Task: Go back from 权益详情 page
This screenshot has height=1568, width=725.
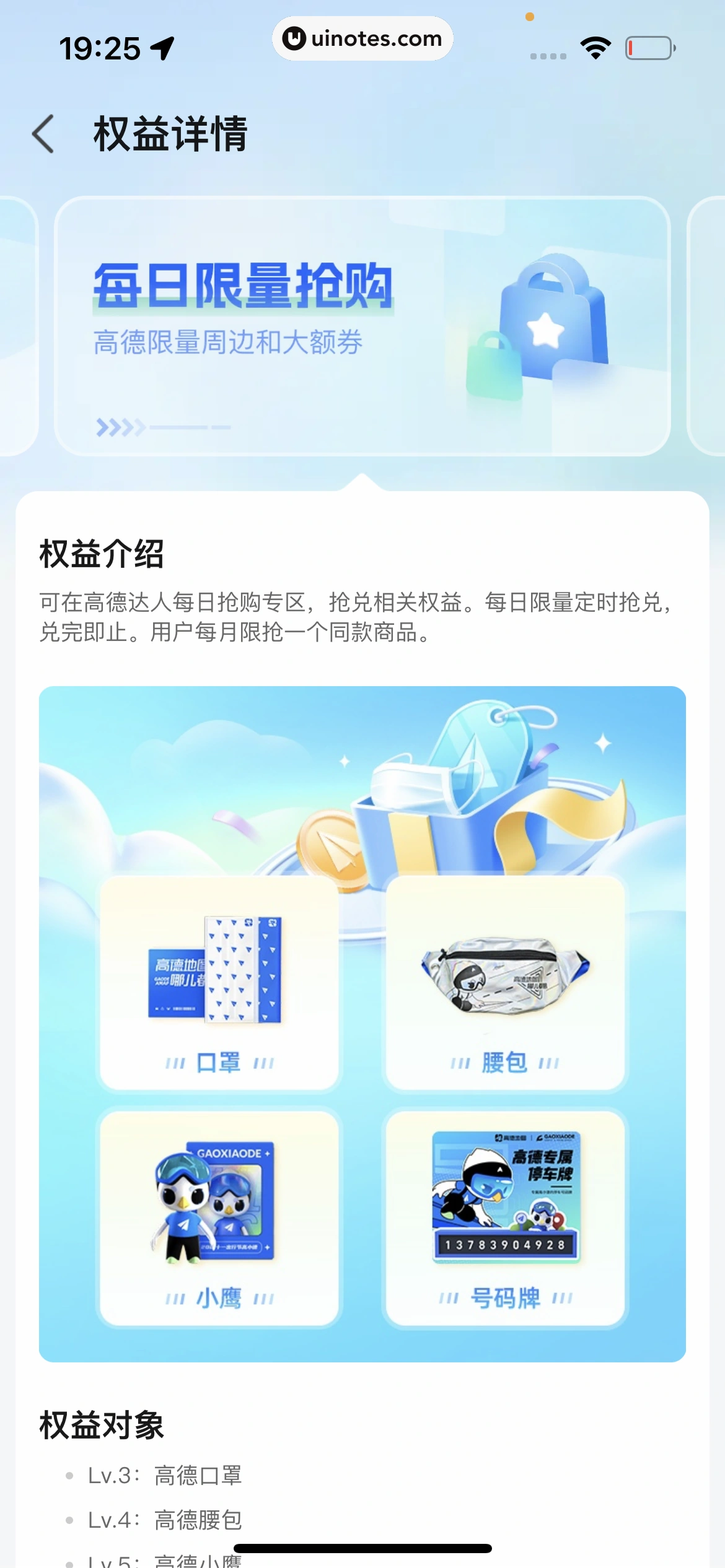Action: pyautogui.click(x=43, y=134)
